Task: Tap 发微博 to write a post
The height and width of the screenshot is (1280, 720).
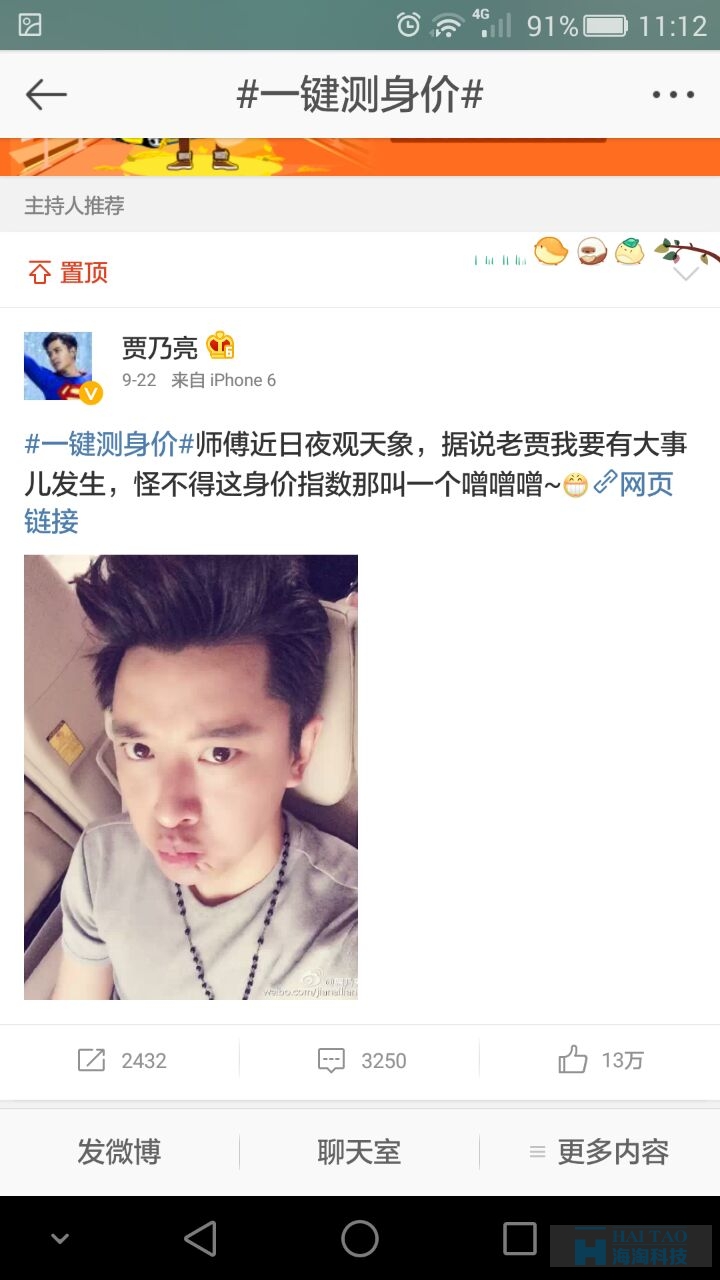Action: coord(119,1152)
